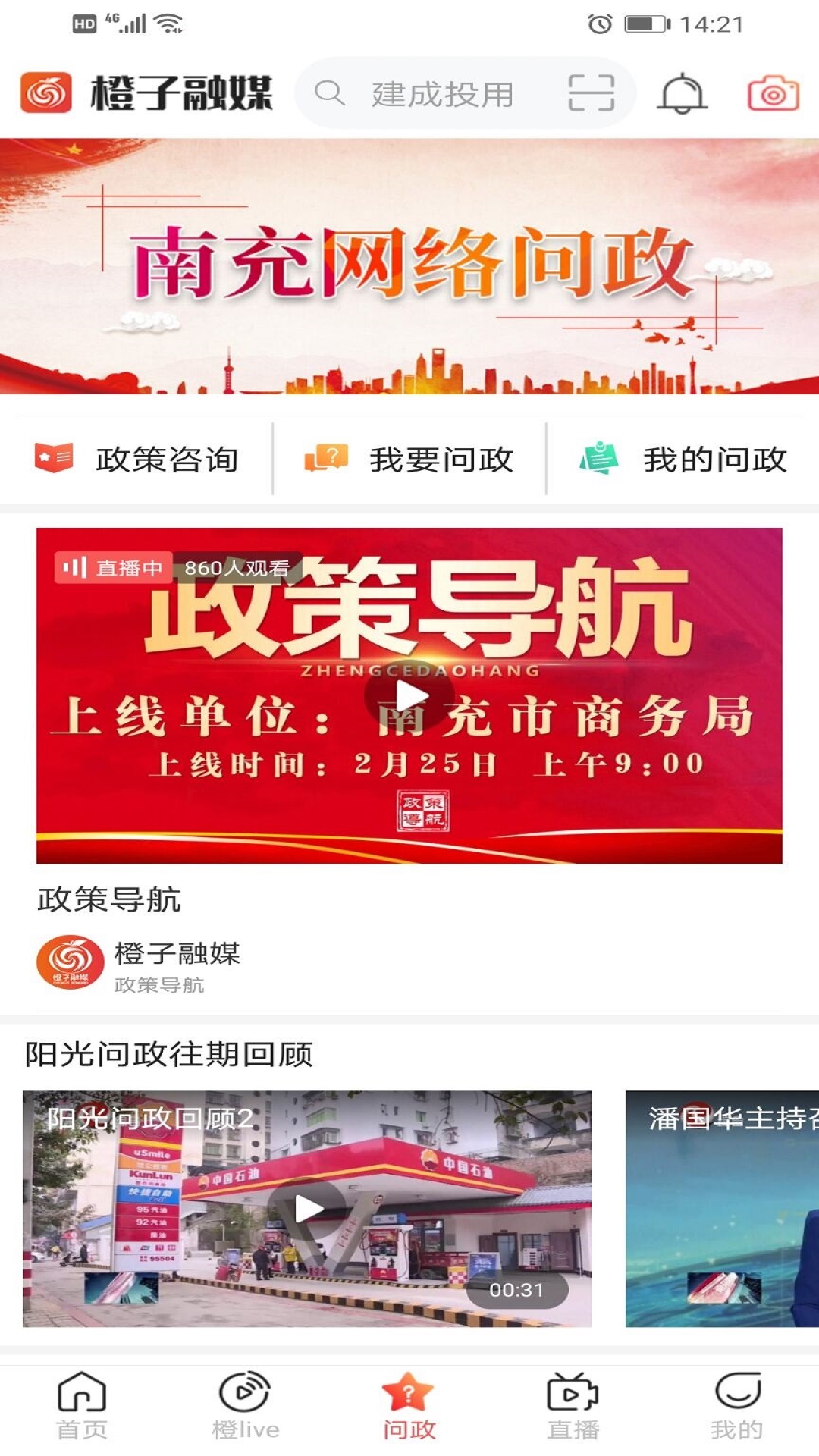
Task: Play the 政策导航 live stream
Action: click(x=409, y=695)
